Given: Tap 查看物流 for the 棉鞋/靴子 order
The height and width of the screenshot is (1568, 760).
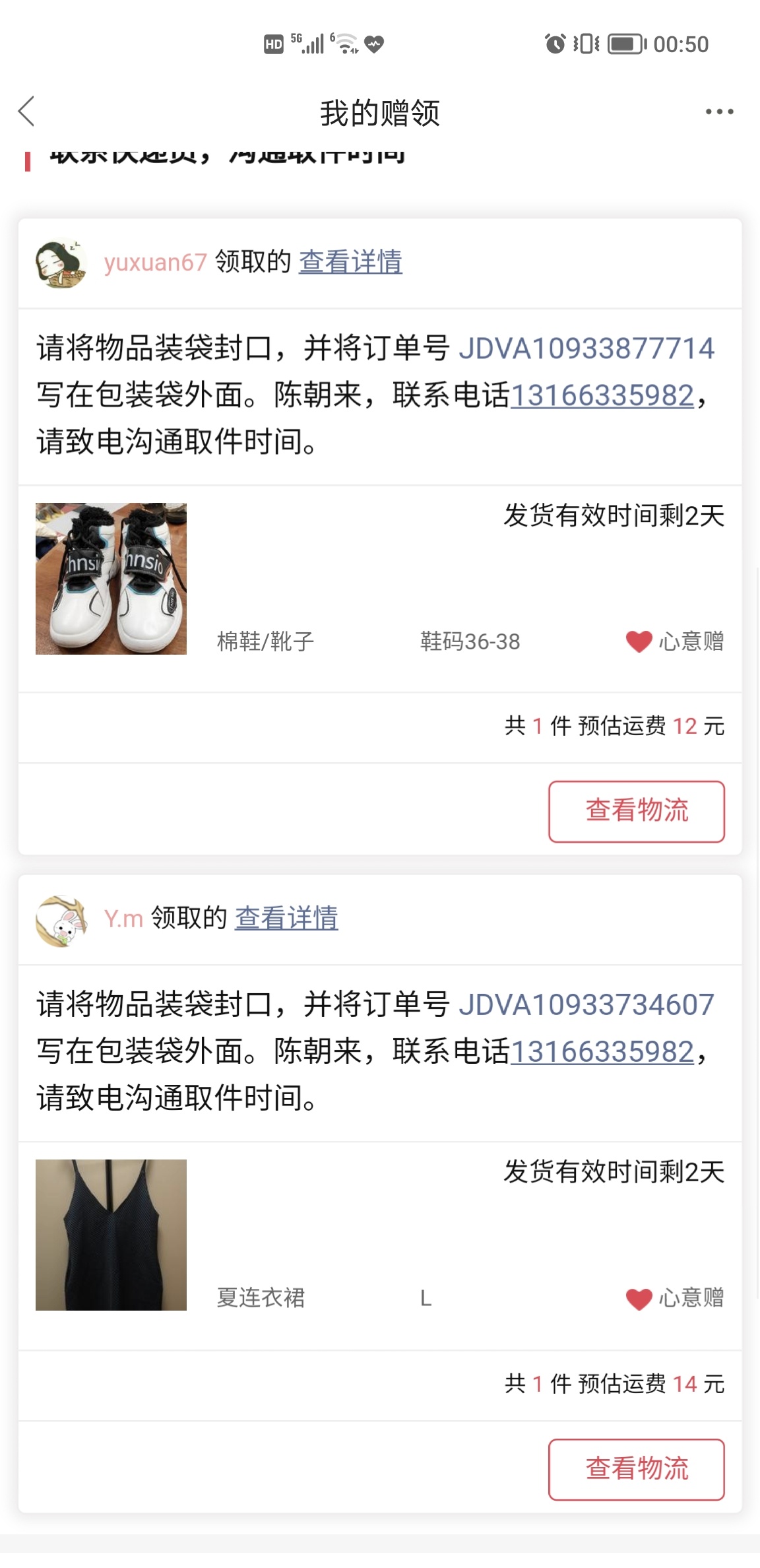Looking at the screenshot, I should [637, 811].
